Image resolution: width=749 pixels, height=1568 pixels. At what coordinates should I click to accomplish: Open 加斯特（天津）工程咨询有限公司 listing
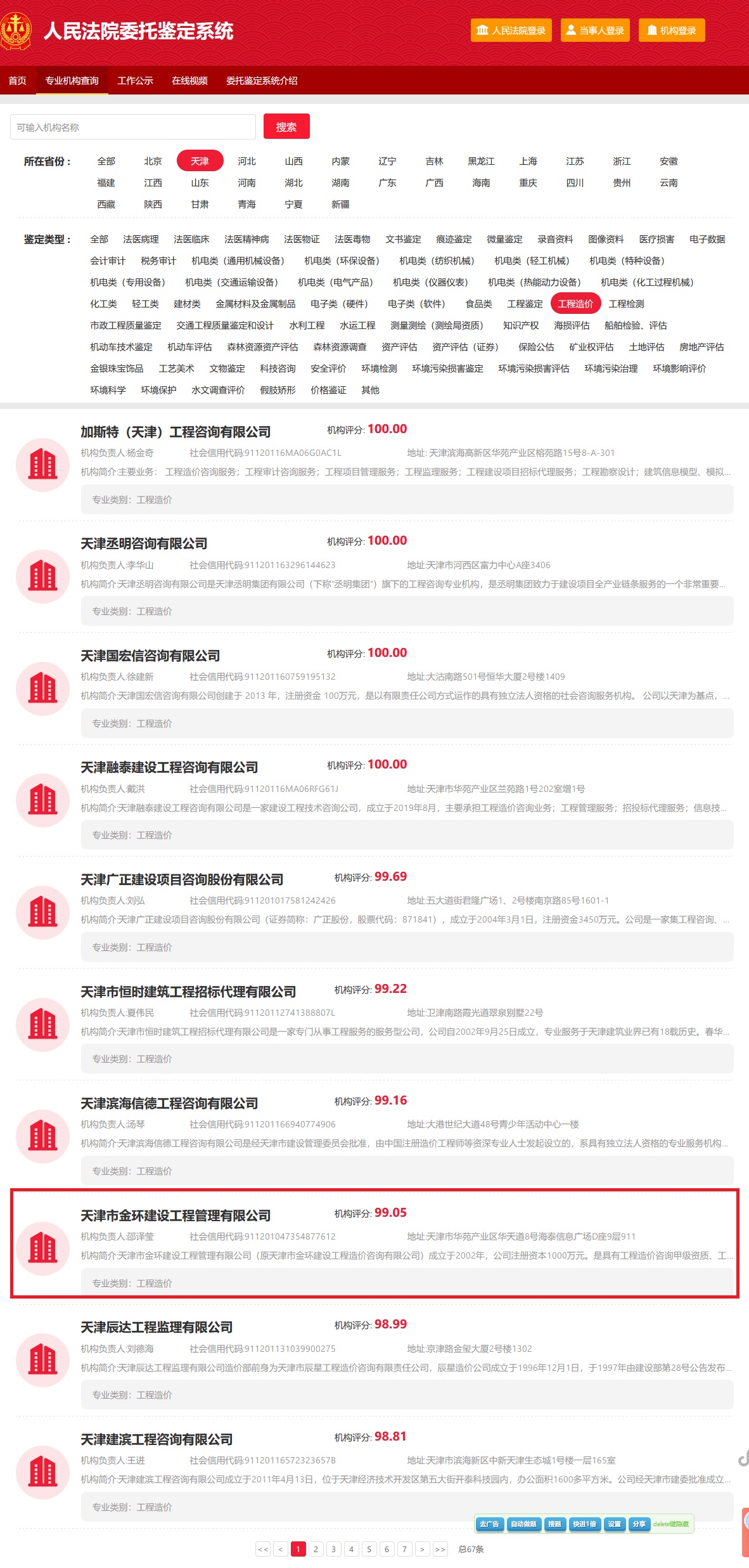176,432
